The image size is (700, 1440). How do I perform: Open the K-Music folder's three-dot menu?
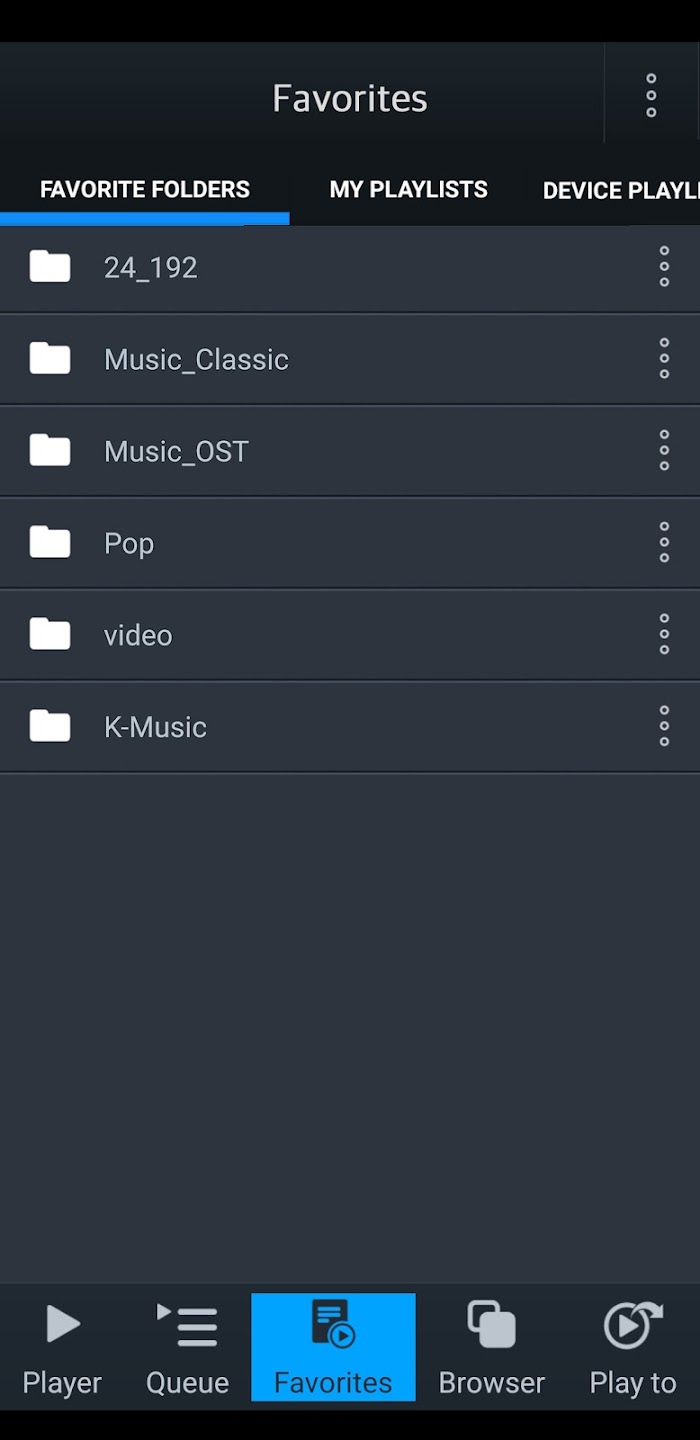click(664, 727)
